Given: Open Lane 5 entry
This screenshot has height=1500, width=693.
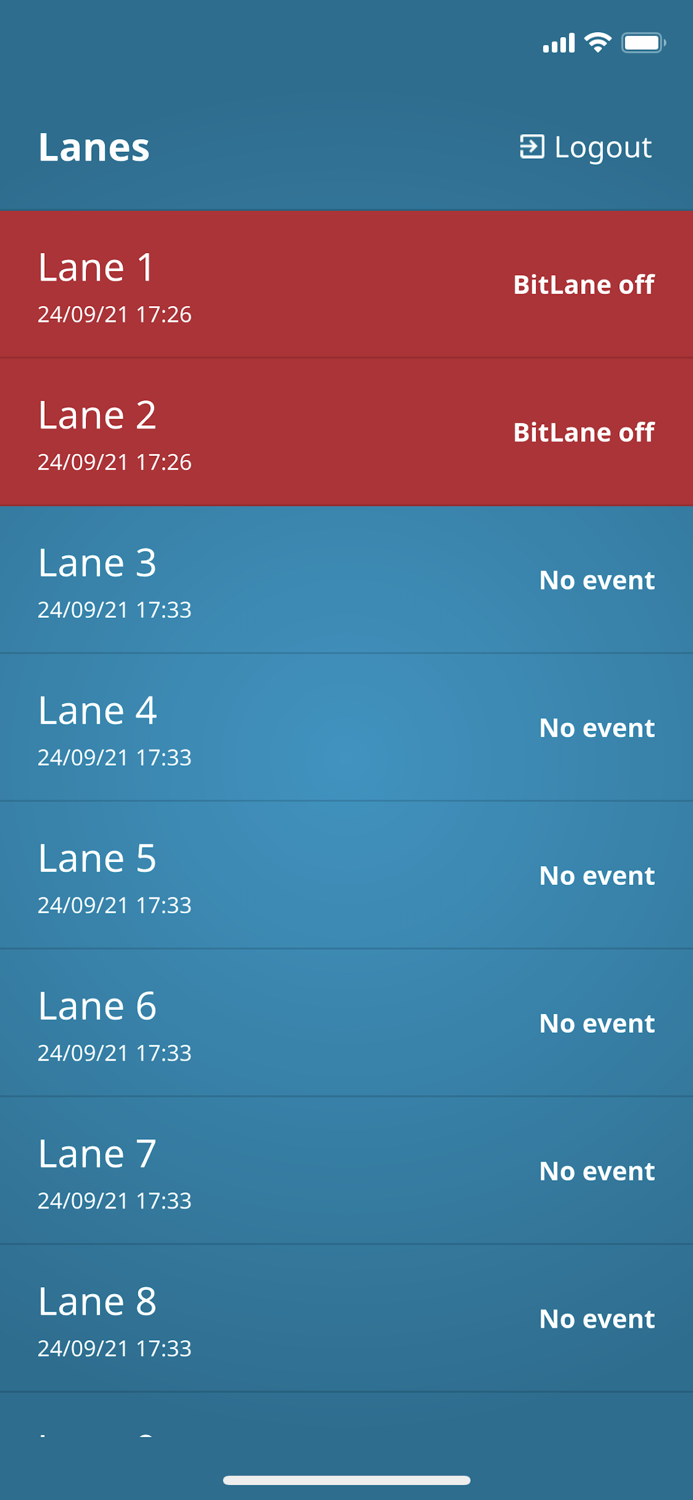Looking at the screenshot, I should [346, 876].
